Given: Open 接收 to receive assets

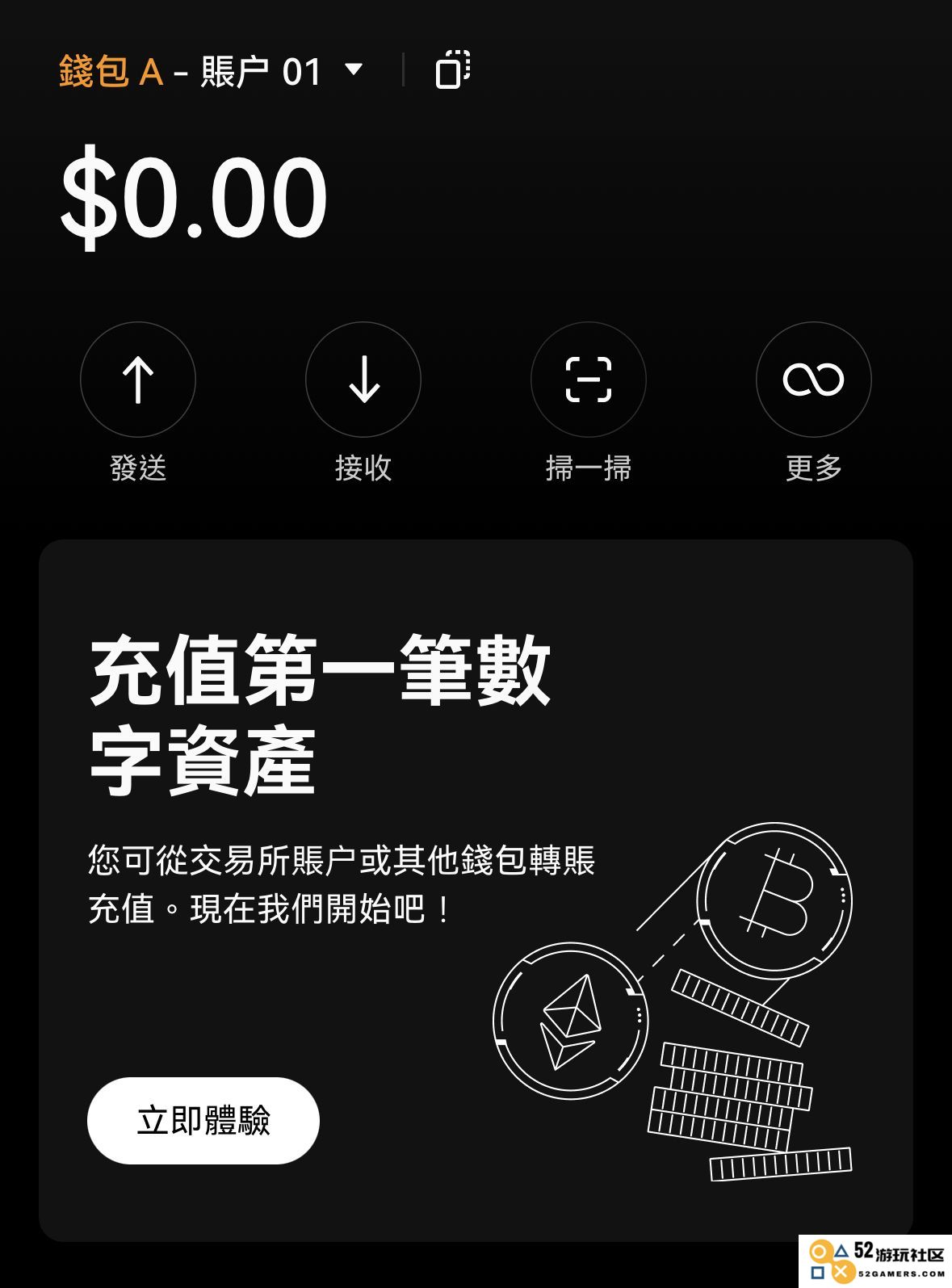Looking at the screenshot, I should click(363, 380).
